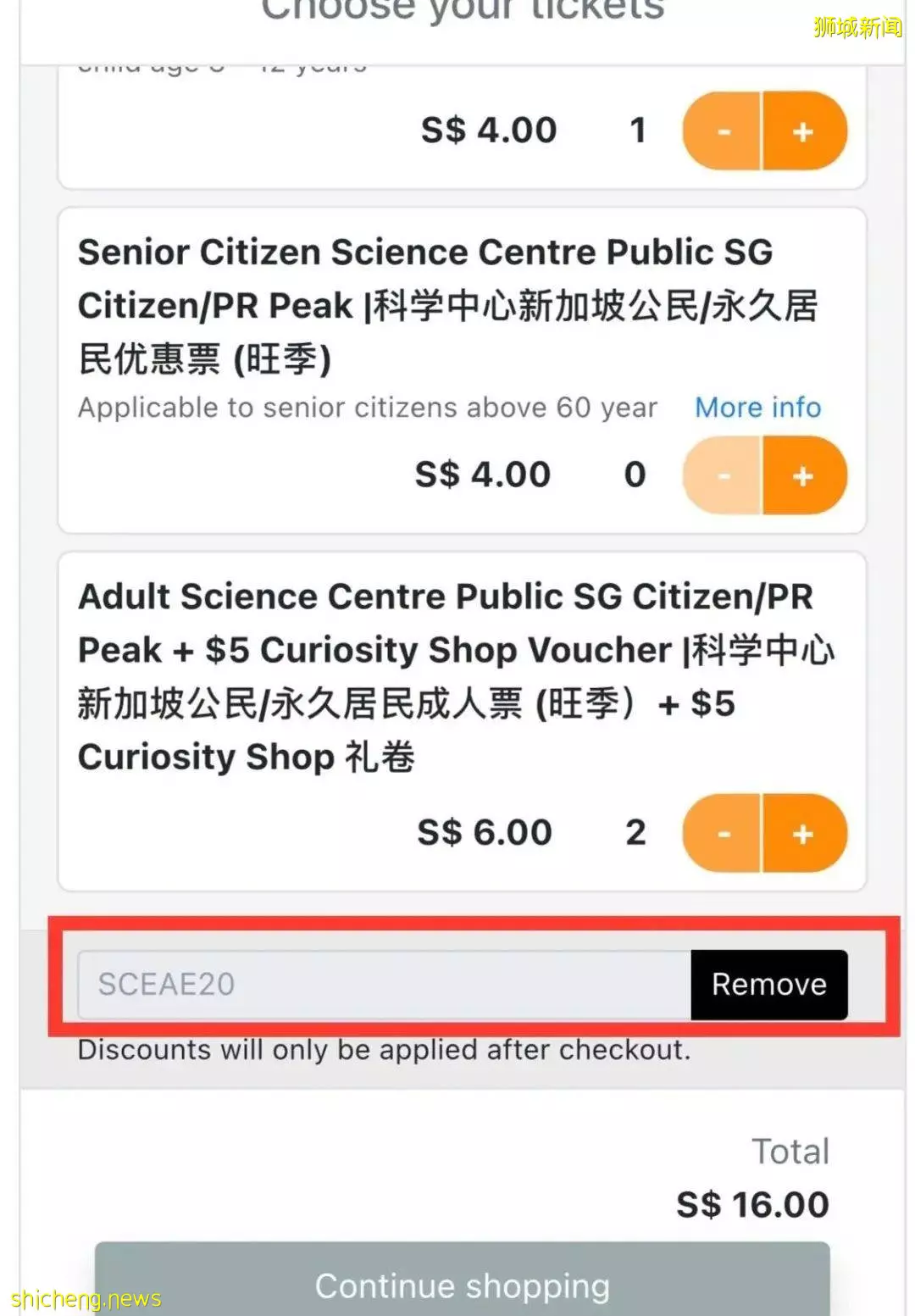Open More info for Senior Citizen ticket
Viewport: 915px width, 1316px height.
tap(757, 408)
